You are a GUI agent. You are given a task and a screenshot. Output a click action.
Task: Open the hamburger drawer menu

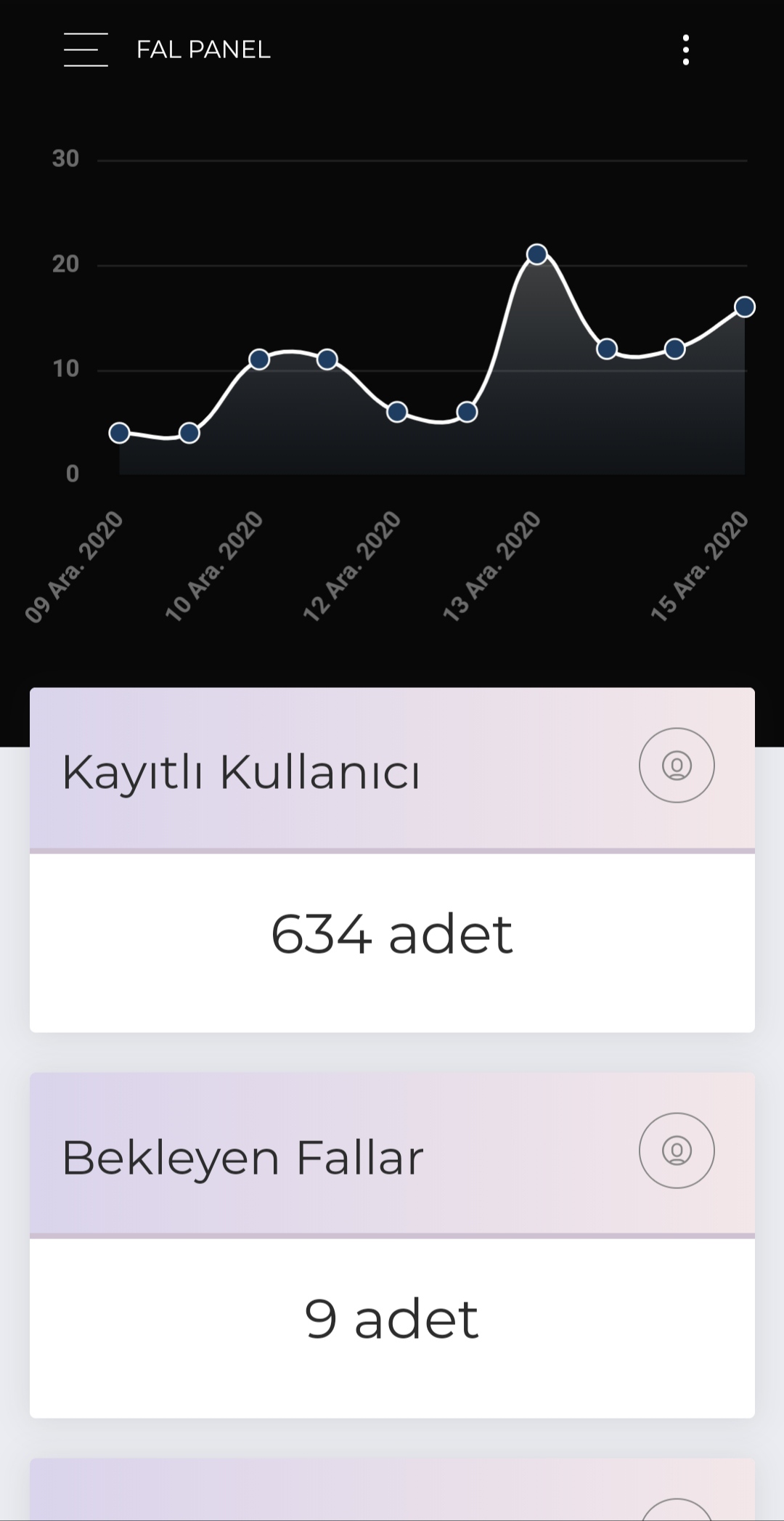[x=86, y=49]
